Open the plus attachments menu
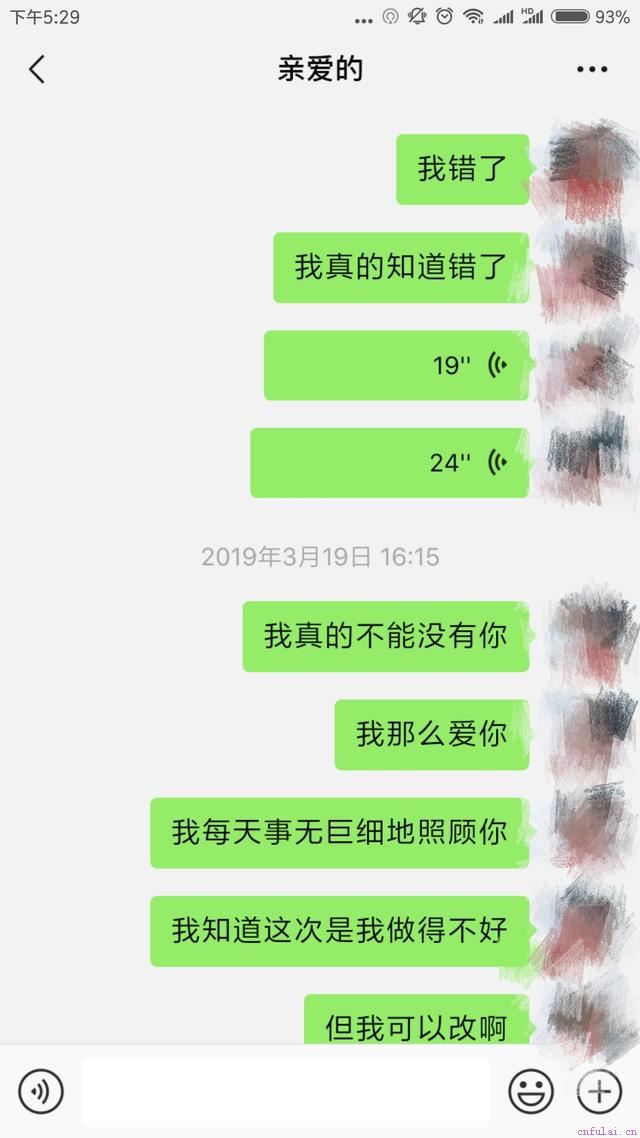Image resolution: width=640 pixels, height=1138 pixels. (x=599, y=1091)
